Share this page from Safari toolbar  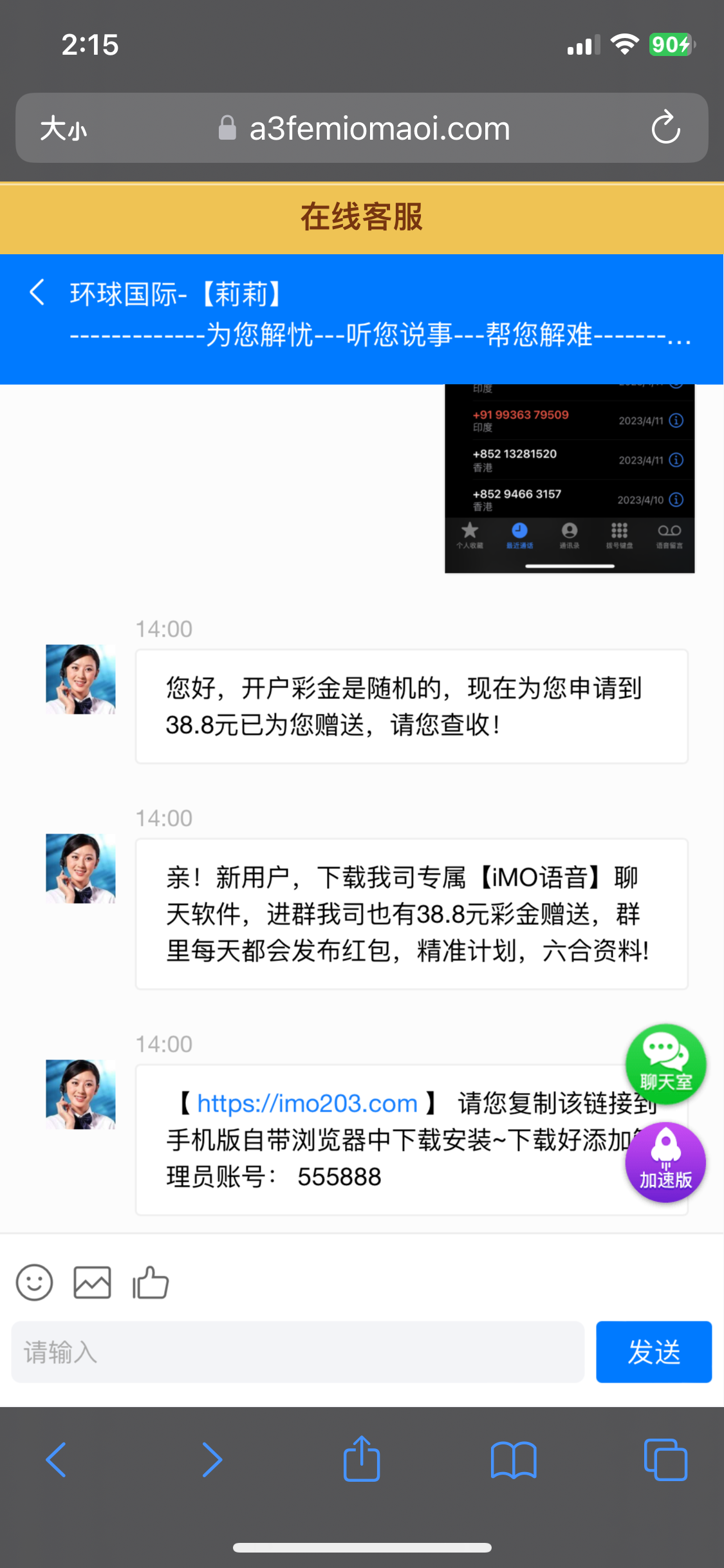[x=362, y=1459]
